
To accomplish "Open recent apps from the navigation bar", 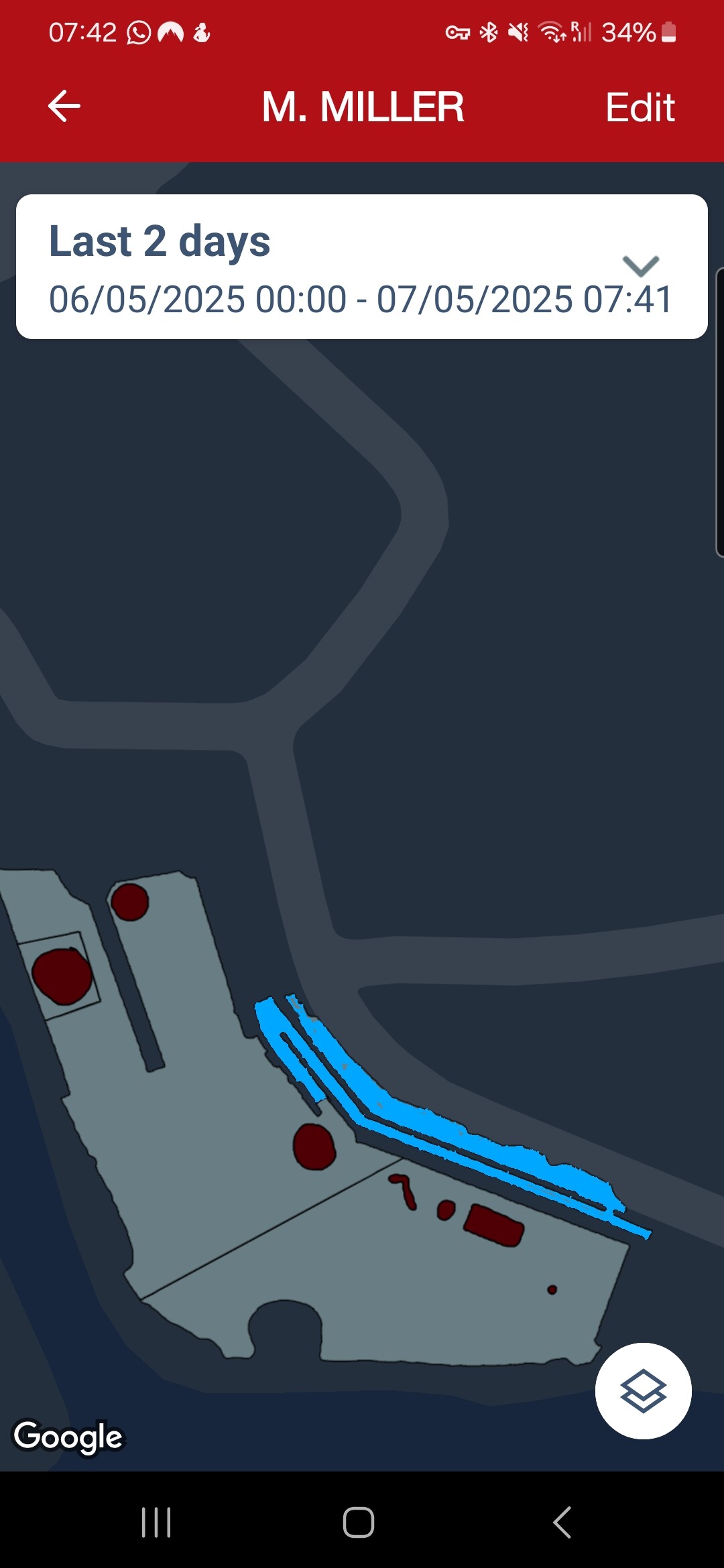I will tap(156, 1522).
